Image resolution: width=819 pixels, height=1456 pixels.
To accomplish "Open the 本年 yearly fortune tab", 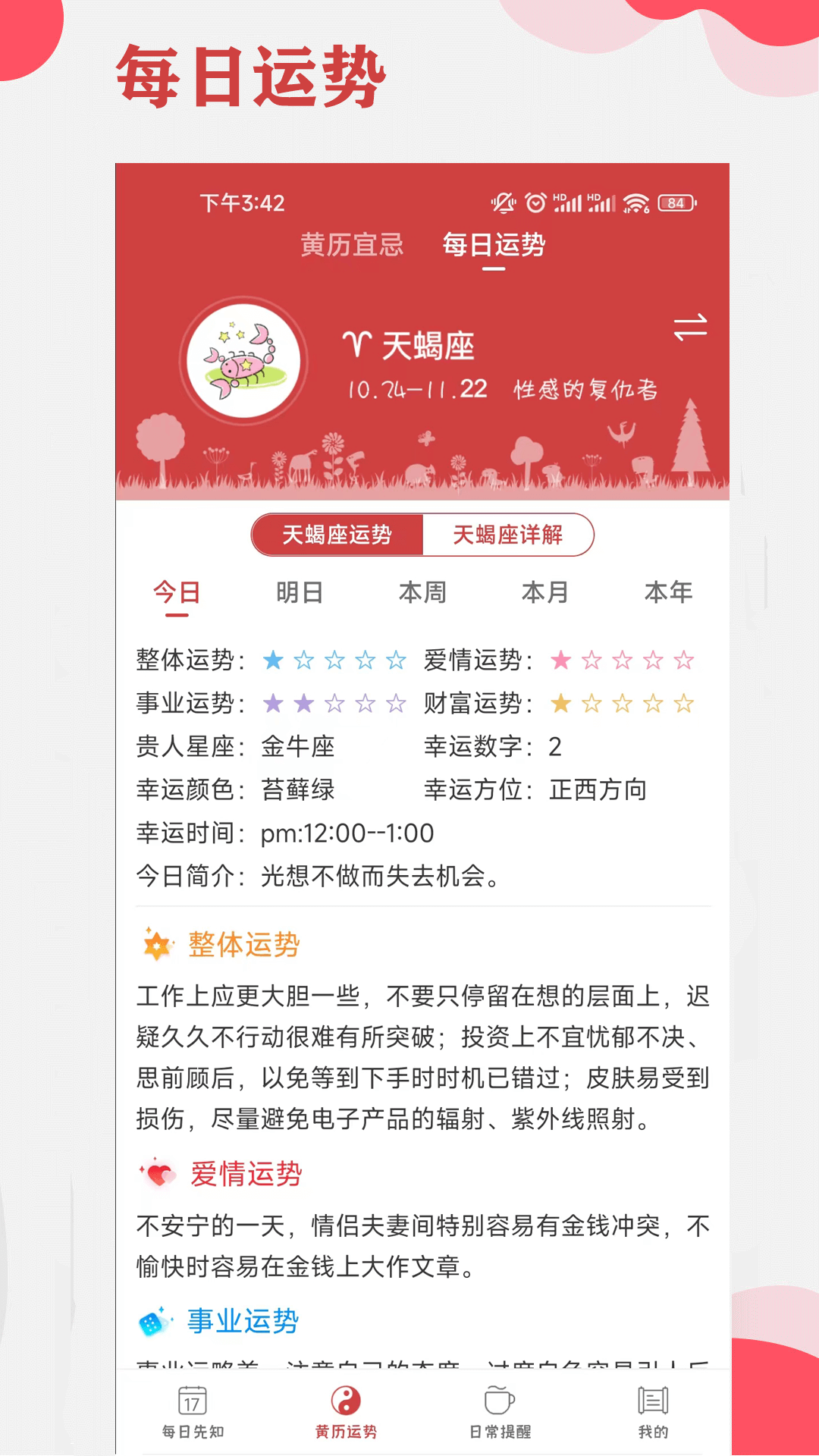I will (x=668, y=594).
